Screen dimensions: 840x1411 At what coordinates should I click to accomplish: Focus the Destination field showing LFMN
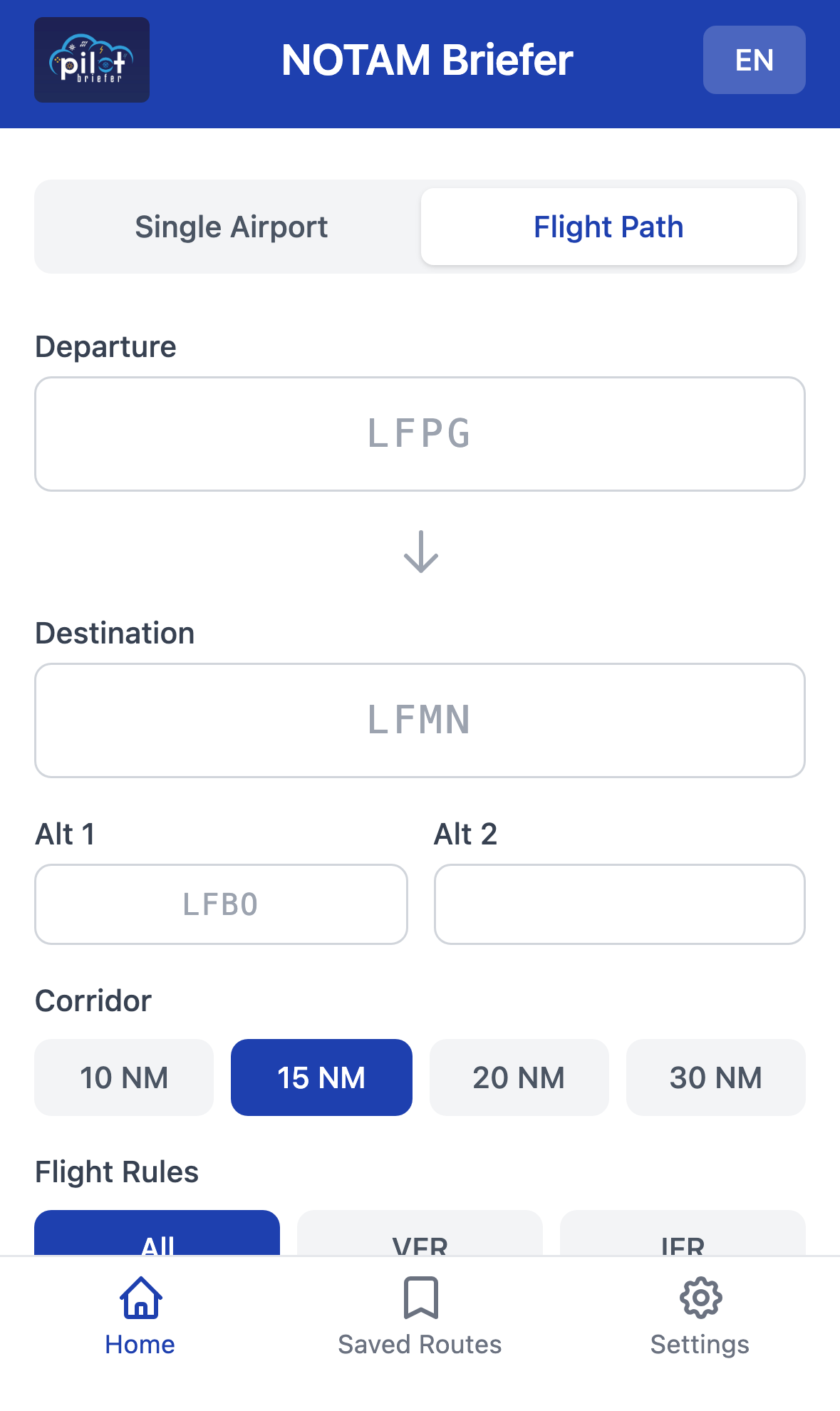pyautogui.click(x=420, y=720)
